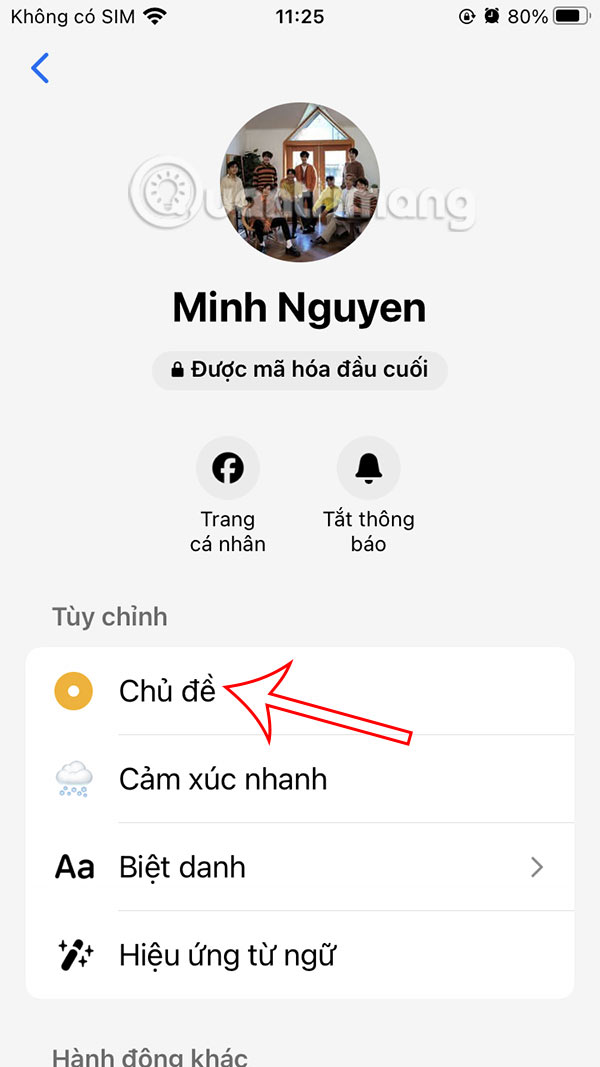Open Minh Nguyen's profile picture
Viewport: 600px width, 1067px height.
point(300,182)
